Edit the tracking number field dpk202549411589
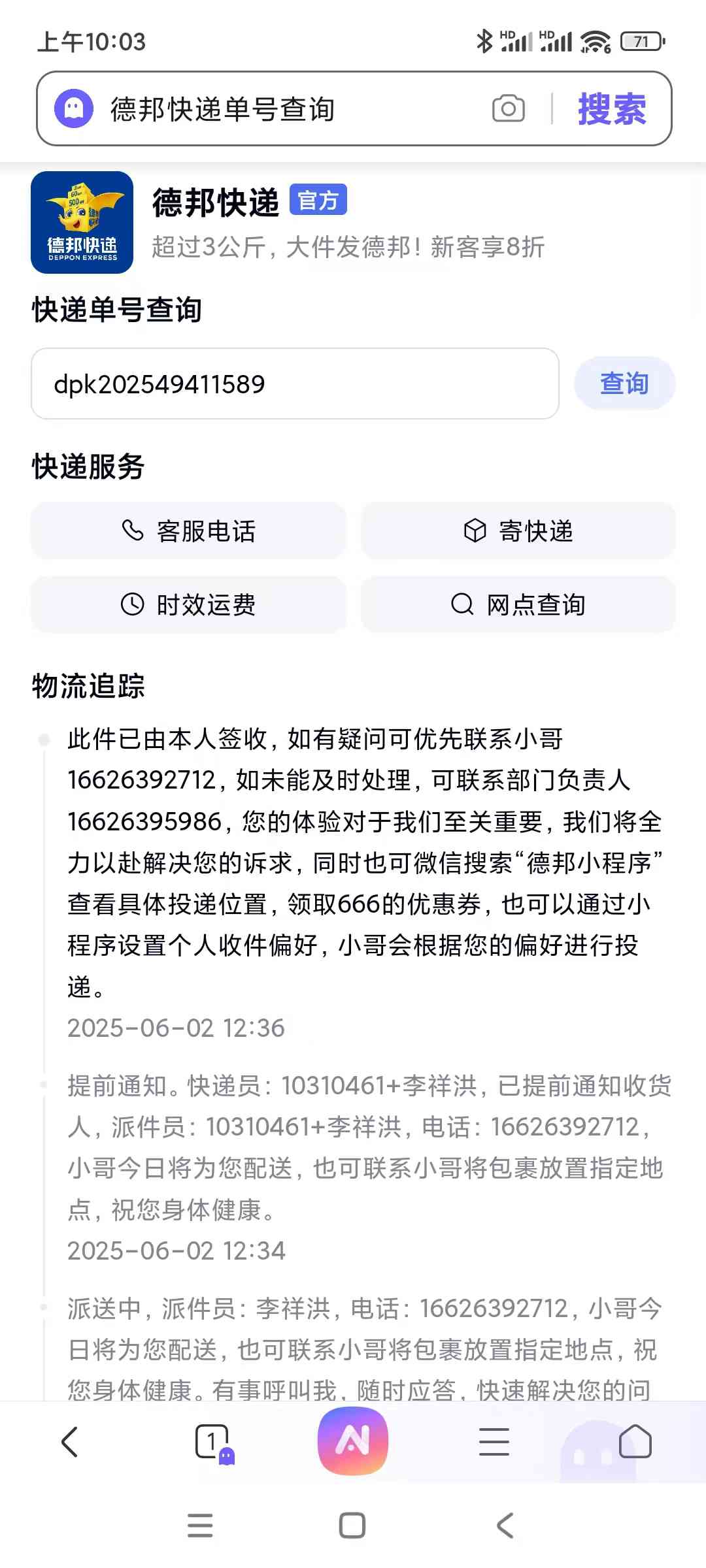 coord(295,384)
